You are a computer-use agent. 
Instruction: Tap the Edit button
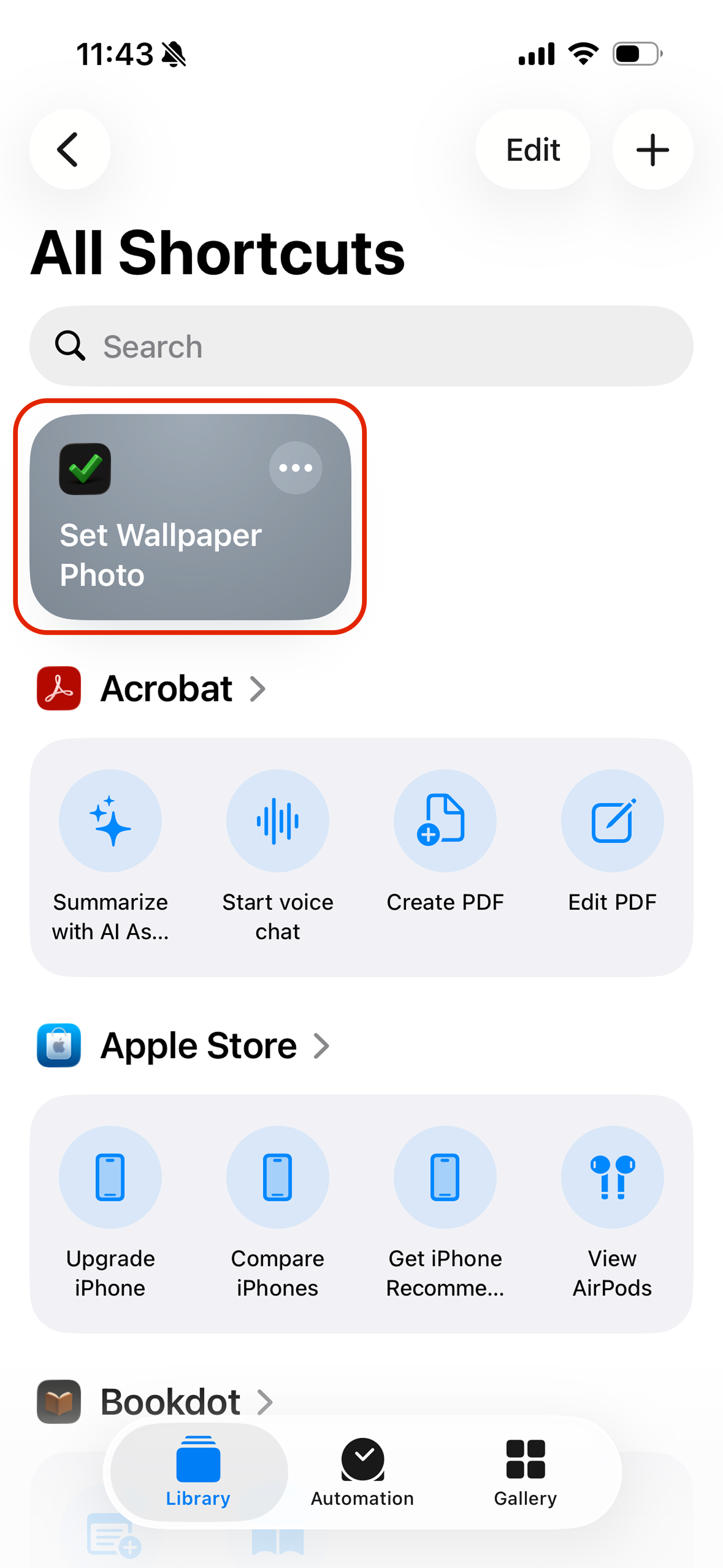tap(533, 150)
